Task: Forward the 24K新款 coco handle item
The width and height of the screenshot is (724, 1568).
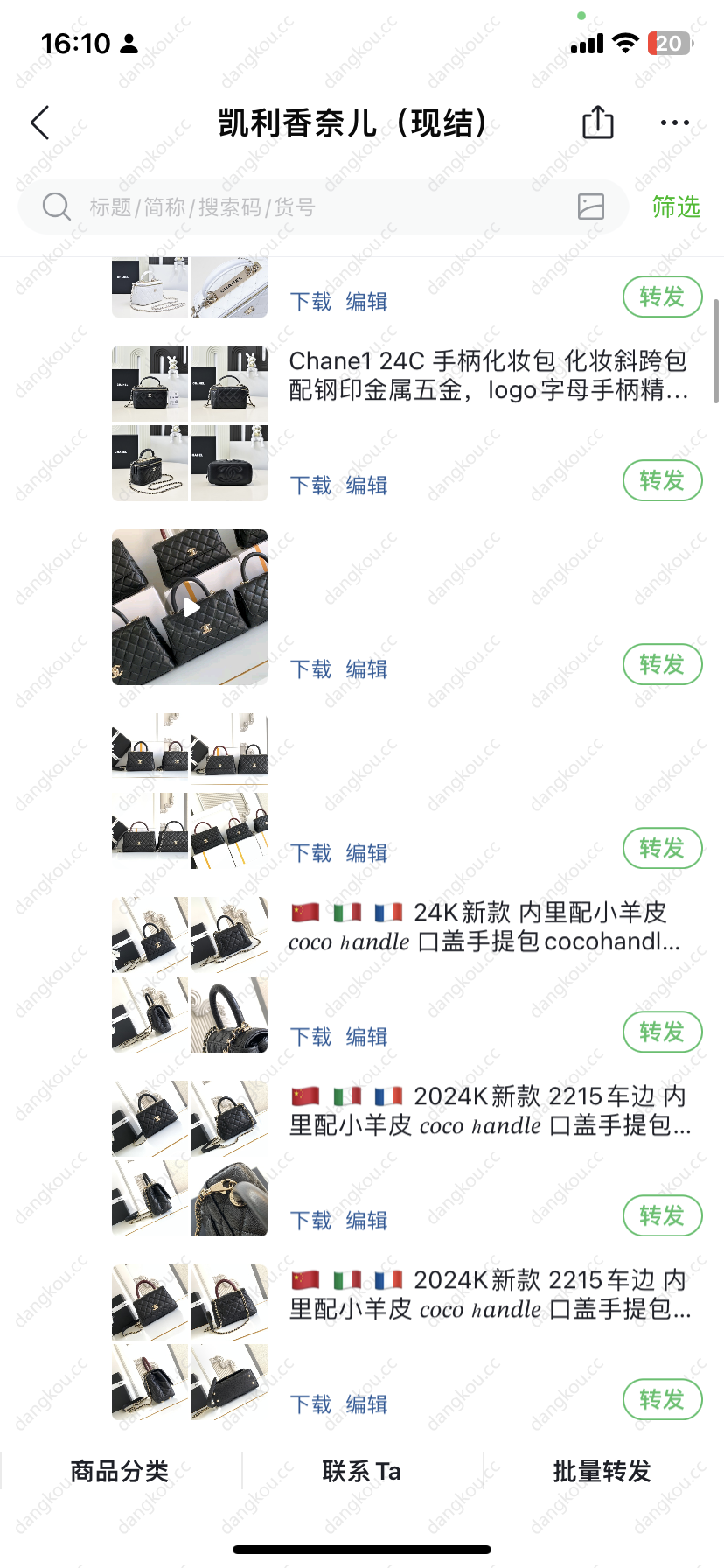Action: (662, 1032)
